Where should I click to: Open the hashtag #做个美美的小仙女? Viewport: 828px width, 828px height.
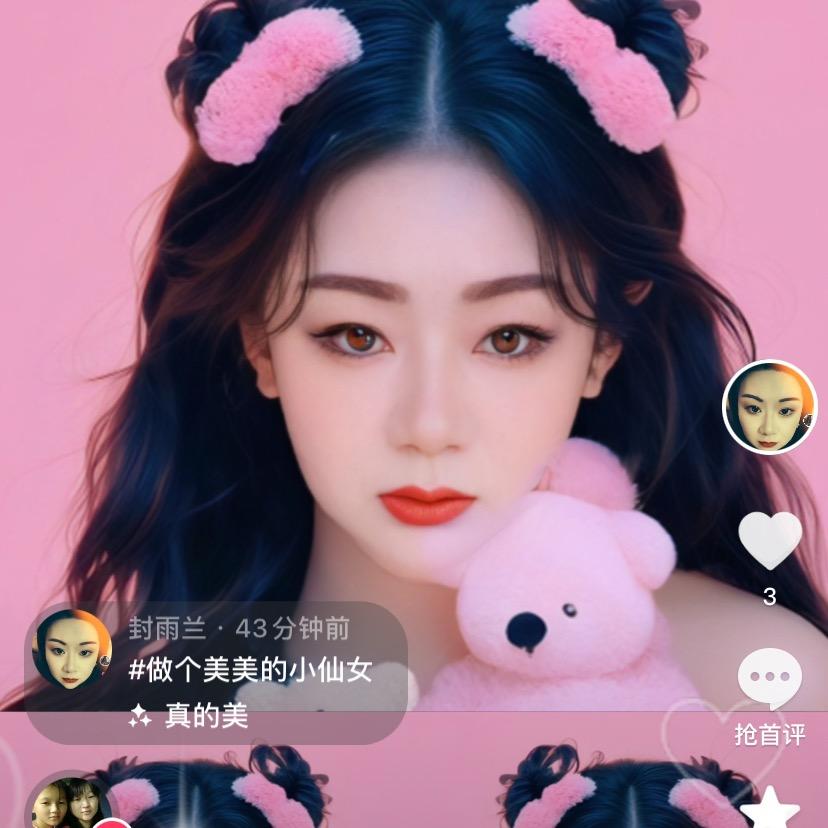click(250, 671)
